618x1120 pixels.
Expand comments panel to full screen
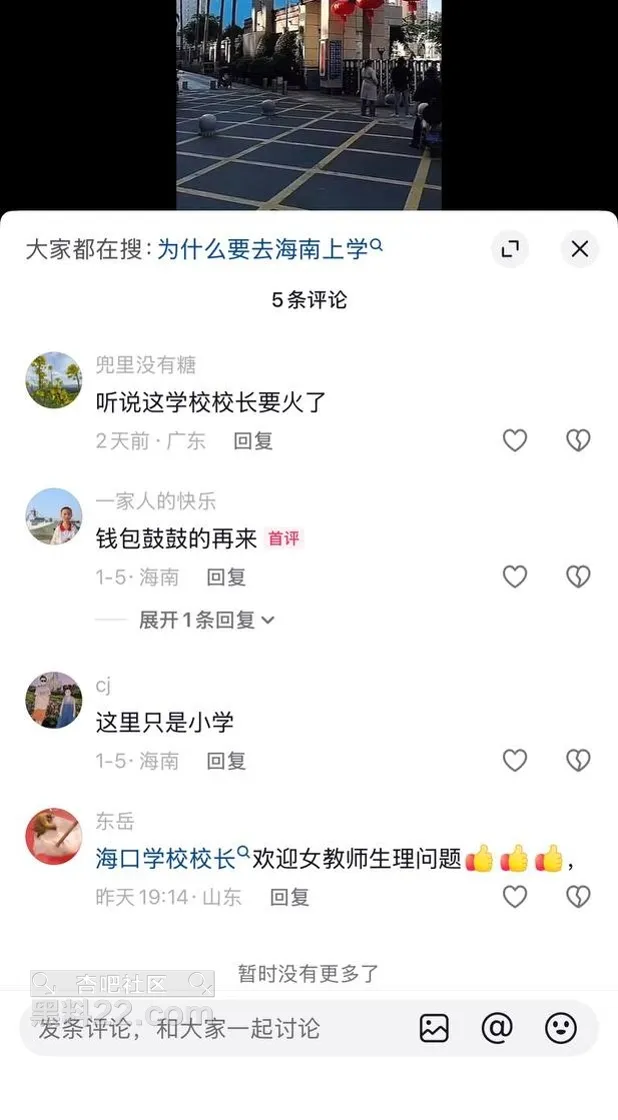(510, 250)
